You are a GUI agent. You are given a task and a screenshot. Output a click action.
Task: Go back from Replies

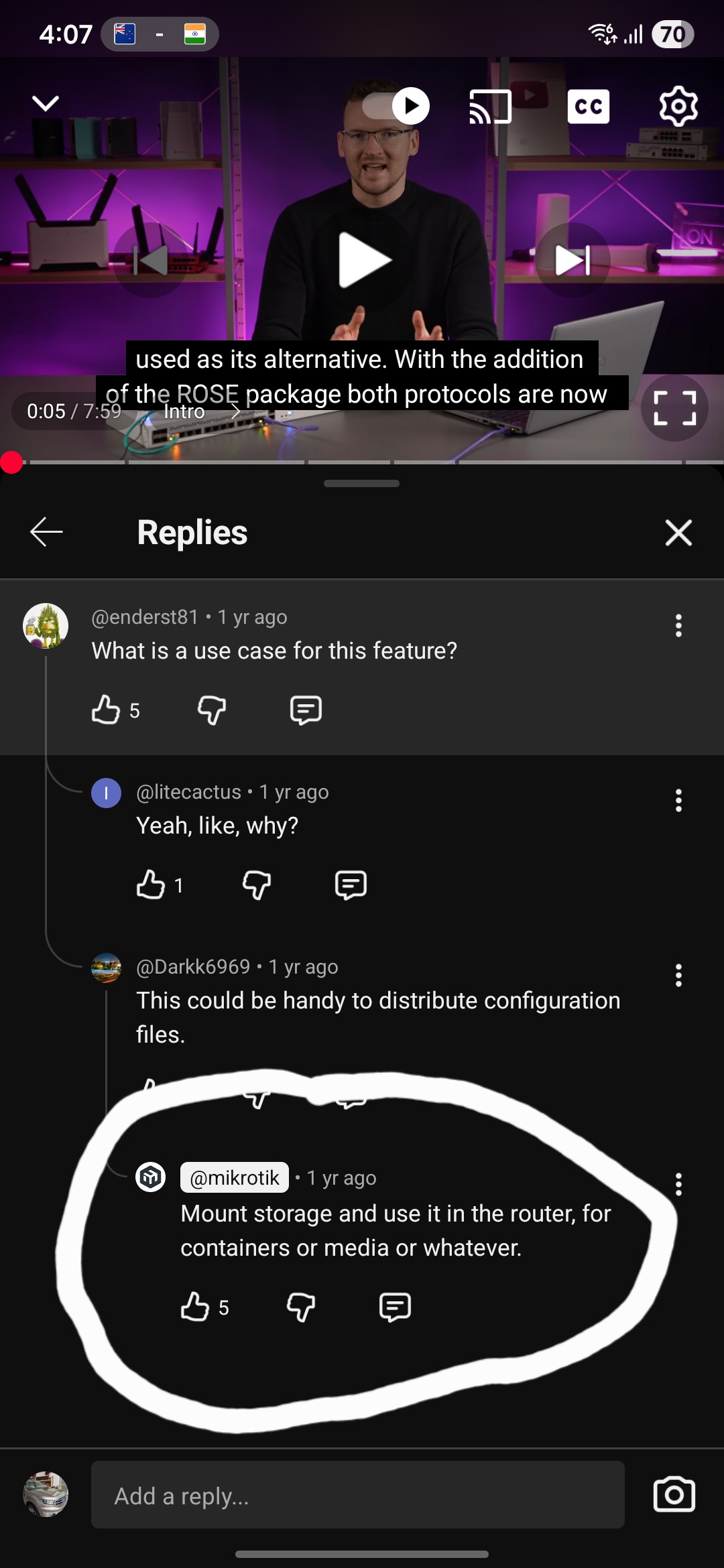(46, 532)
